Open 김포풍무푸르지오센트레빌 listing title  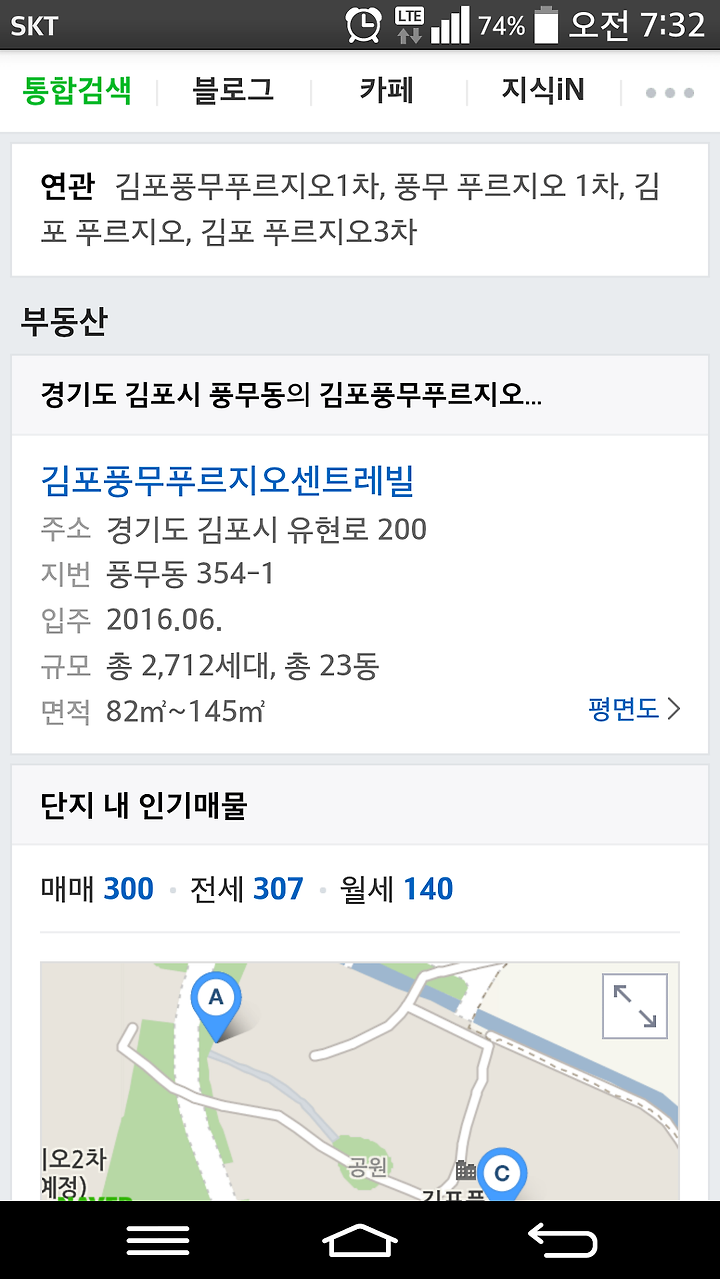(227, 481)
